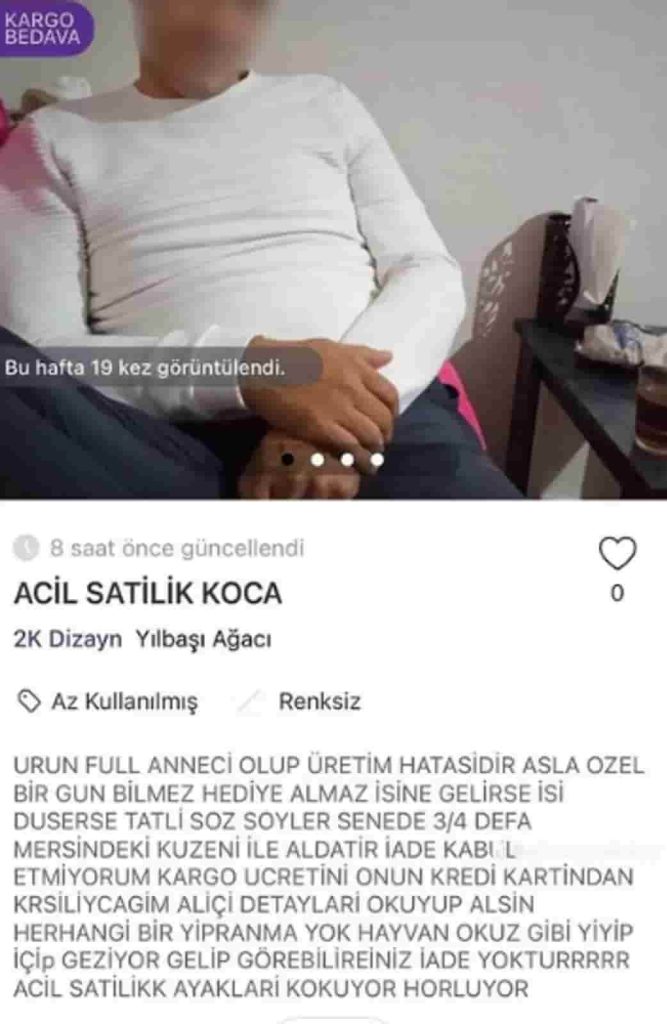The width and height of the screenshot is (667, 1024).
Task: Jump to the last photo indicator dot
Action: click(x=377, y=460)
